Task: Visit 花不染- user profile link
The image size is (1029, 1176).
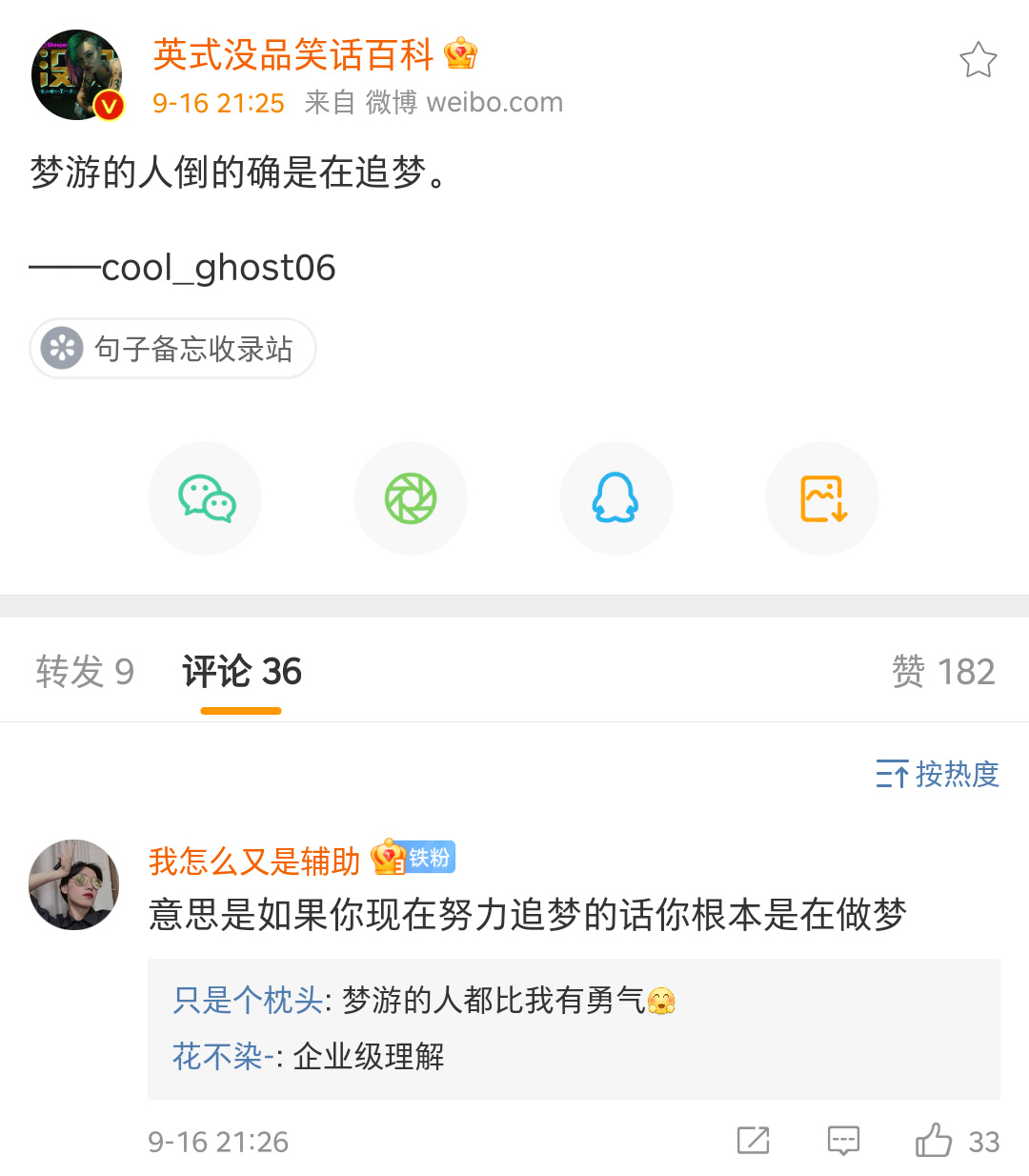Action: click(223, 1056)
